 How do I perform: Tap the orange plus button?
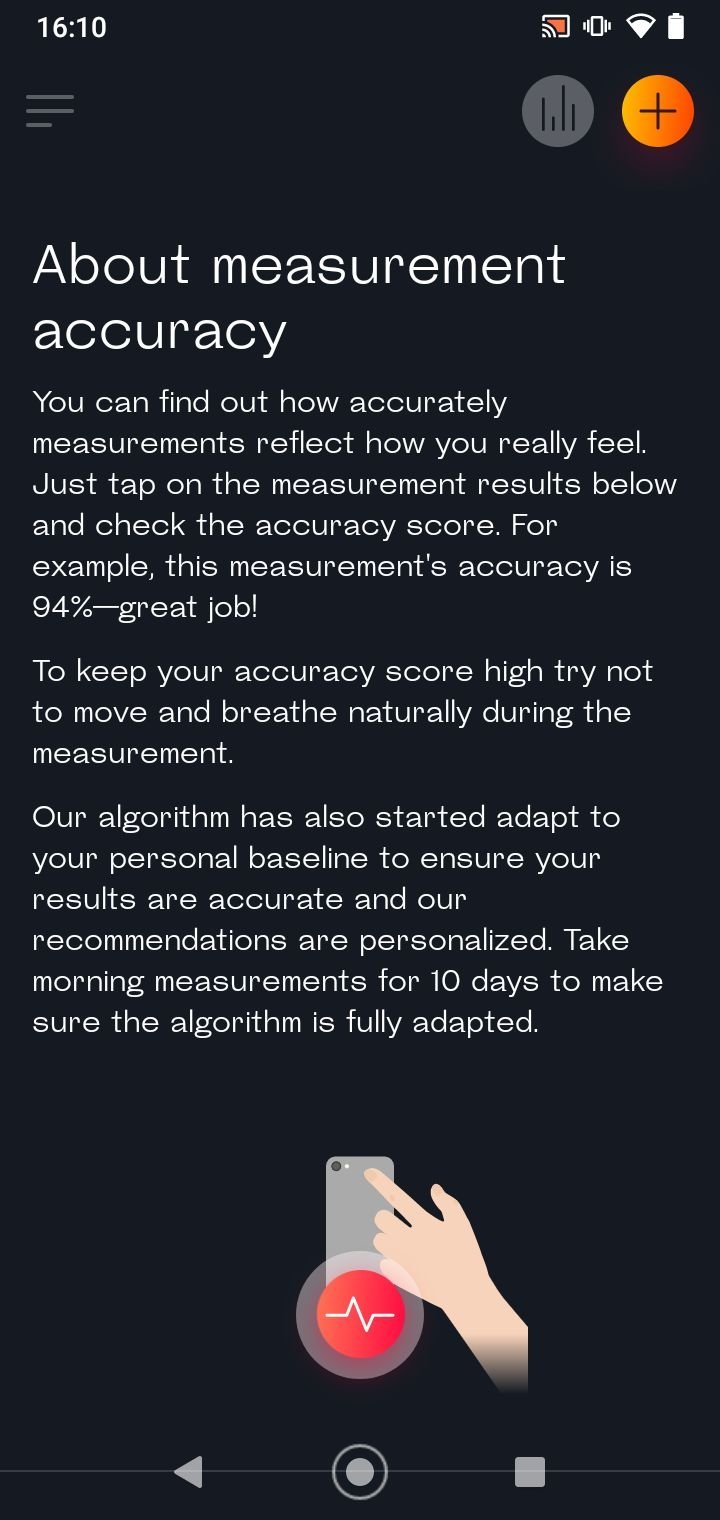coord(658,111)
